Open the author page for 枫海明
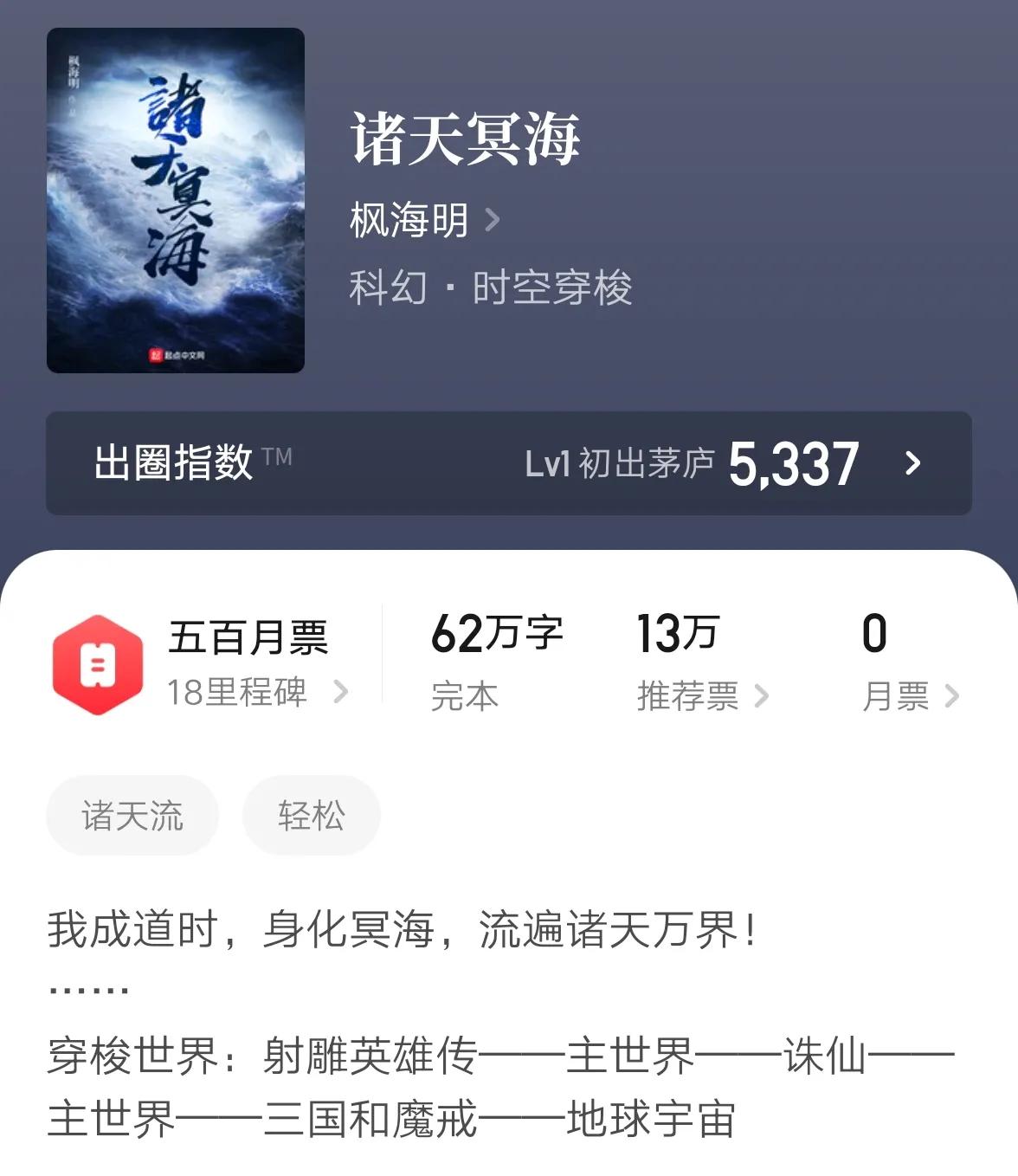Viewport: 1018px width, 1176px height. click(407, 218)
